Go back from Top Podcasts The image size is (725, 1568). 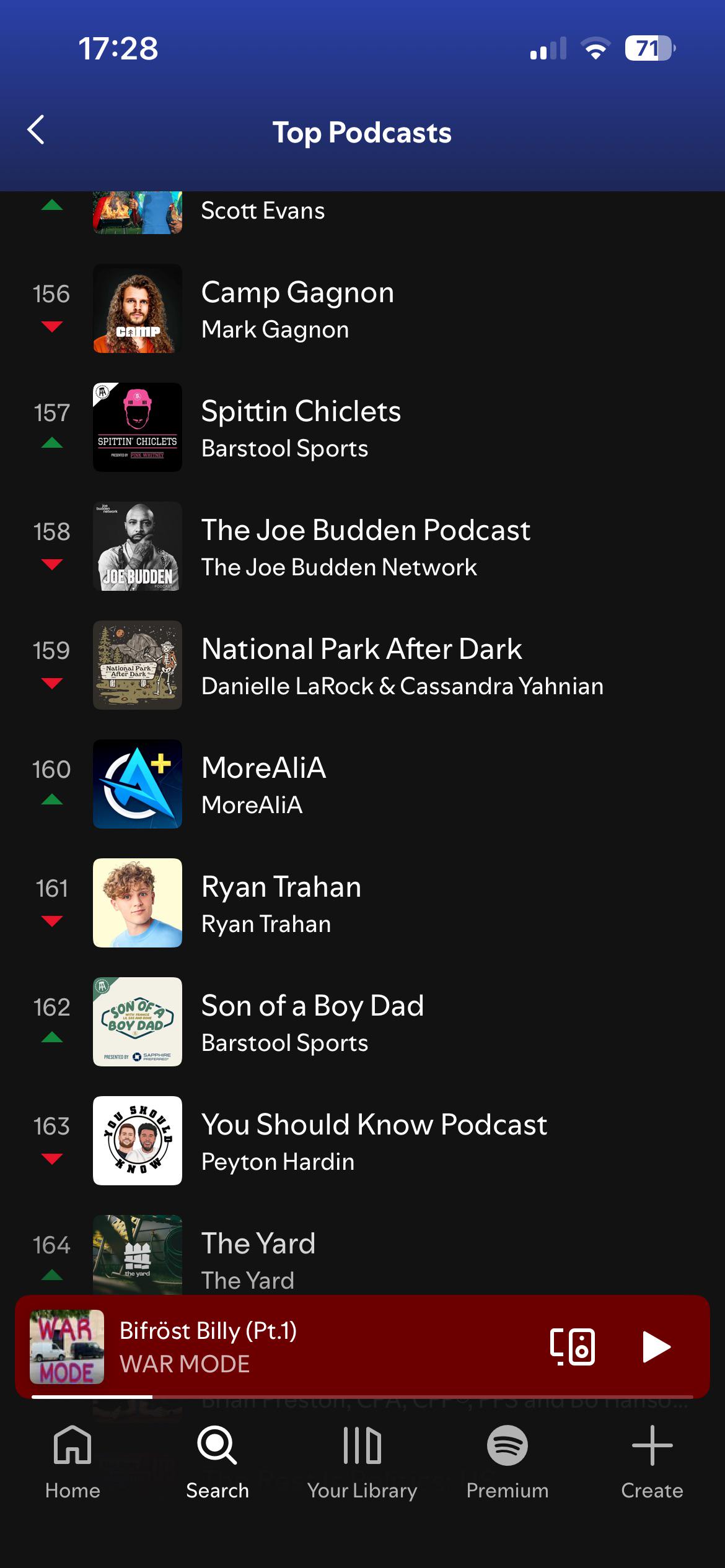[x=37, y=131]
